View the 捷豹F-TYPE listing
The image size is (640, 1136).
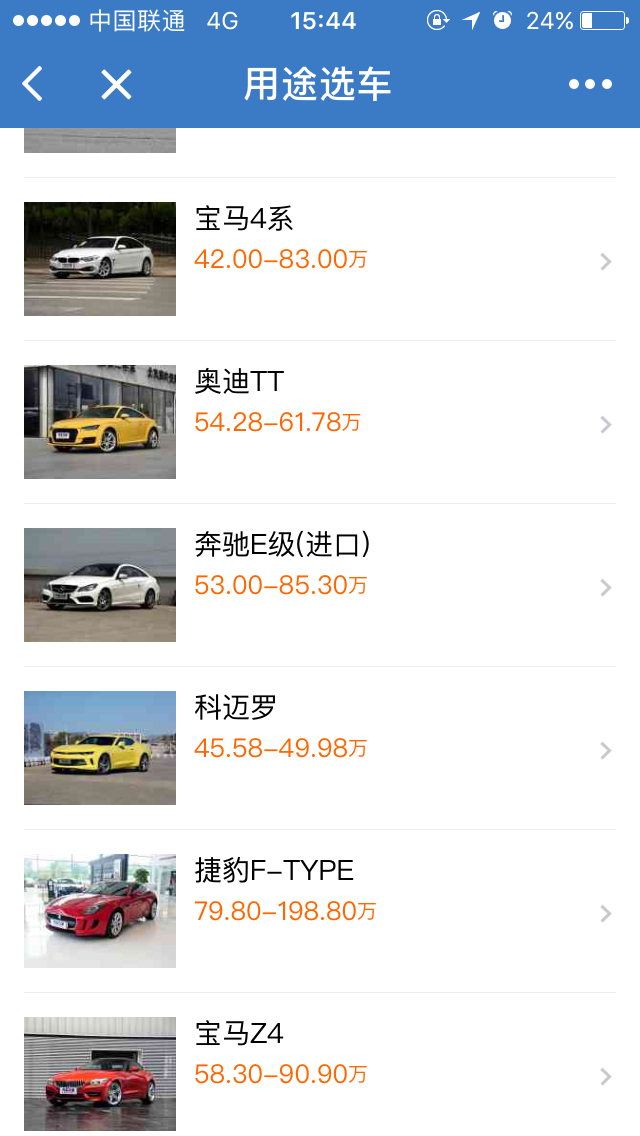320,911
